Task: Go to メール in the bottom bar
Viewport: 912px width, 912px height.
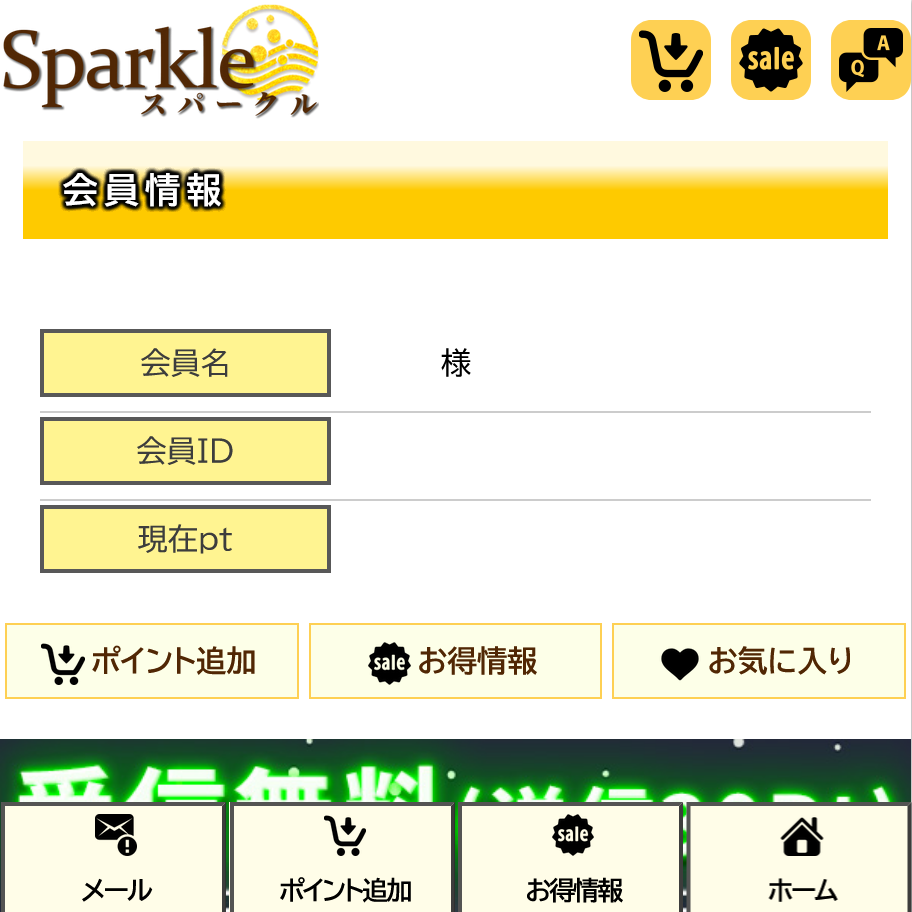Action: click(114, 858)
